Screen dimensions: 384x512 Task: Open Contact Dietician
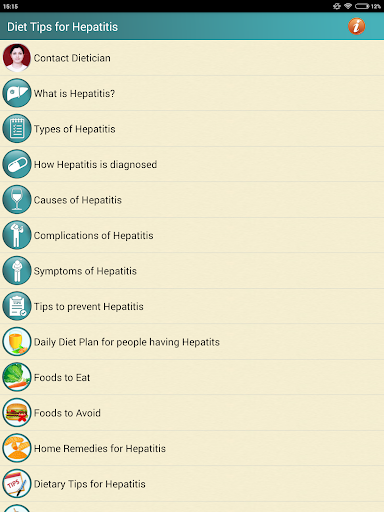point(192,58)
